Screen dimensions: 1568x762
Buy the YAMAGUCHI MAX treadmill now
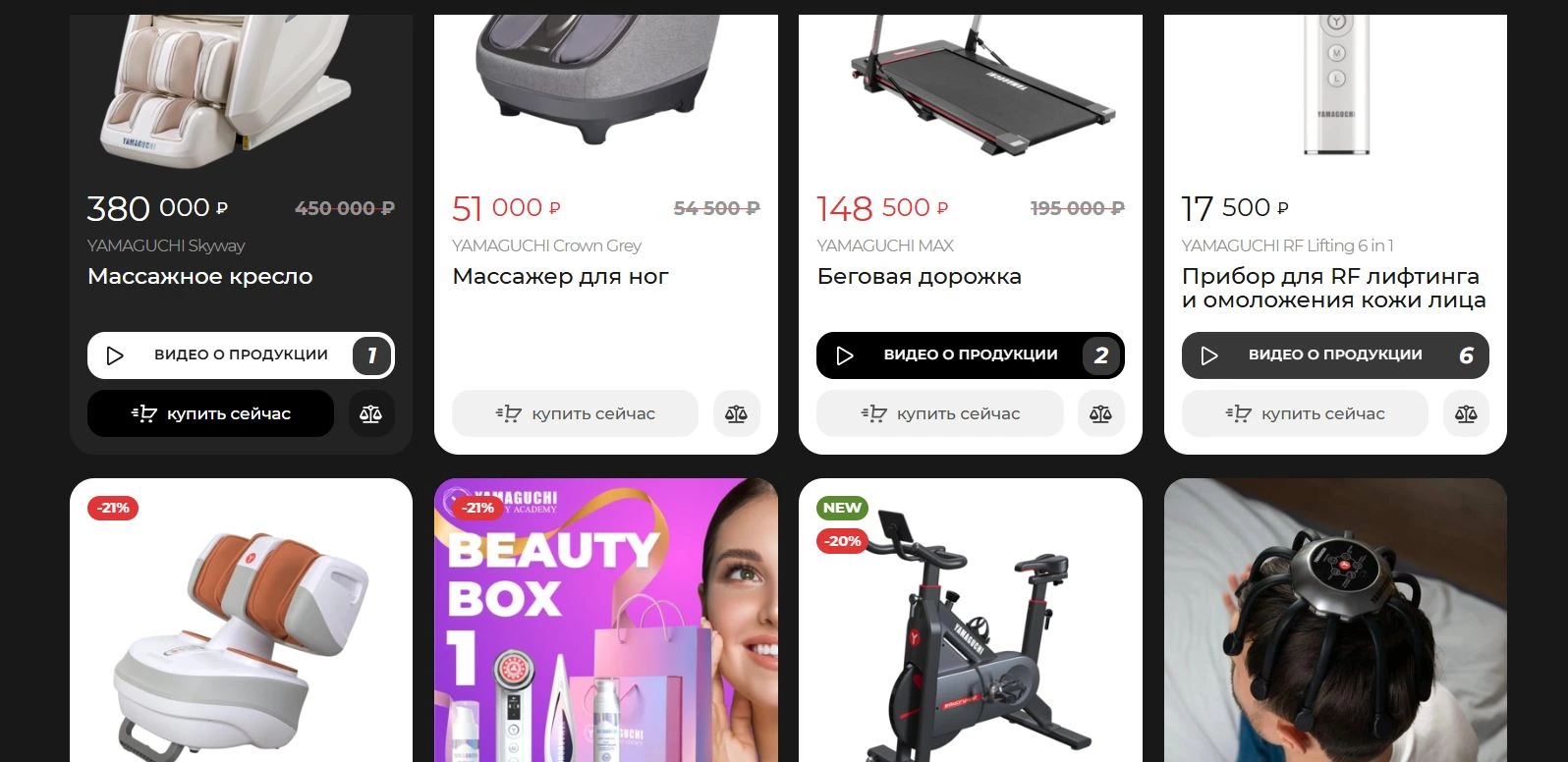[x=939, y=413]
